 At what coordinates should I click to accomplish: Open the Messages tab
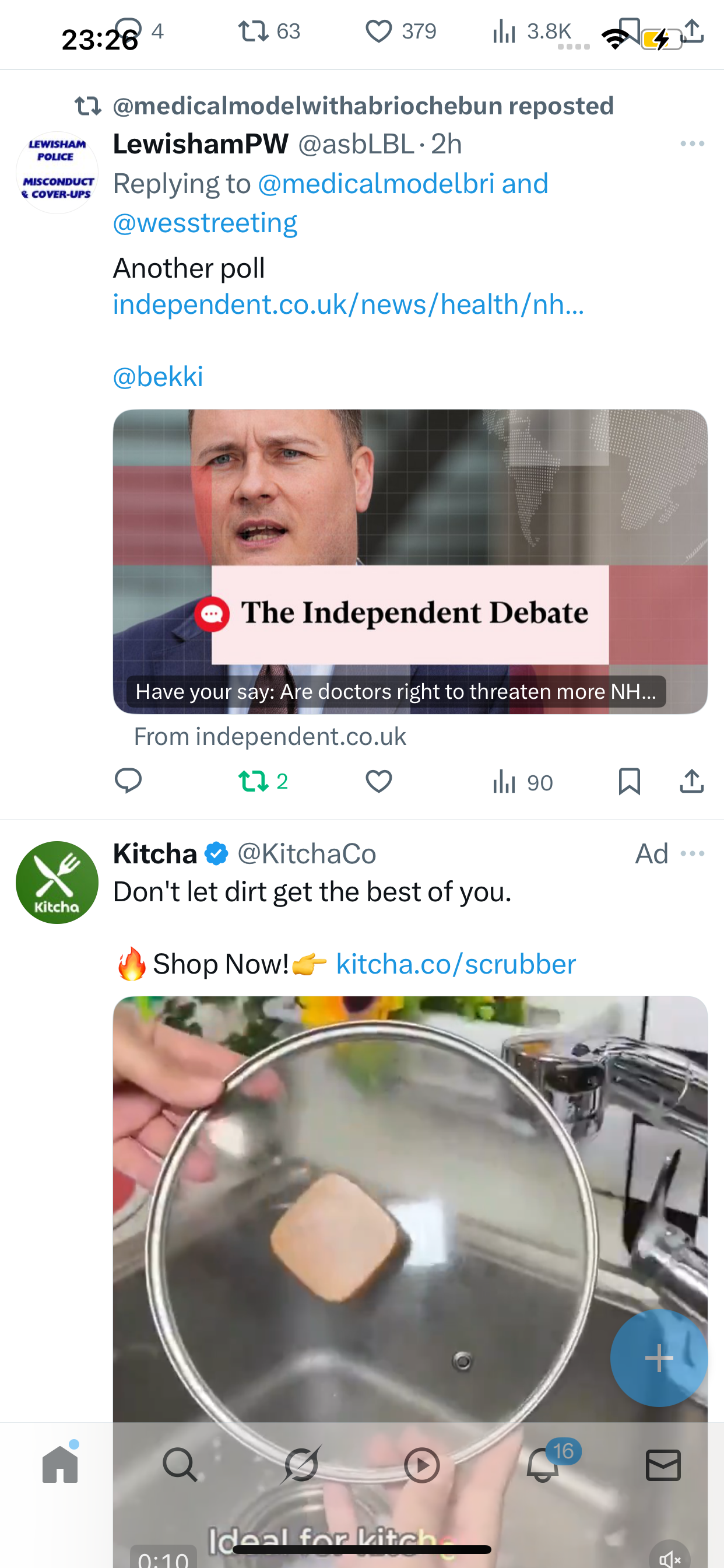pyautogui.click(x=663, y=1465)
